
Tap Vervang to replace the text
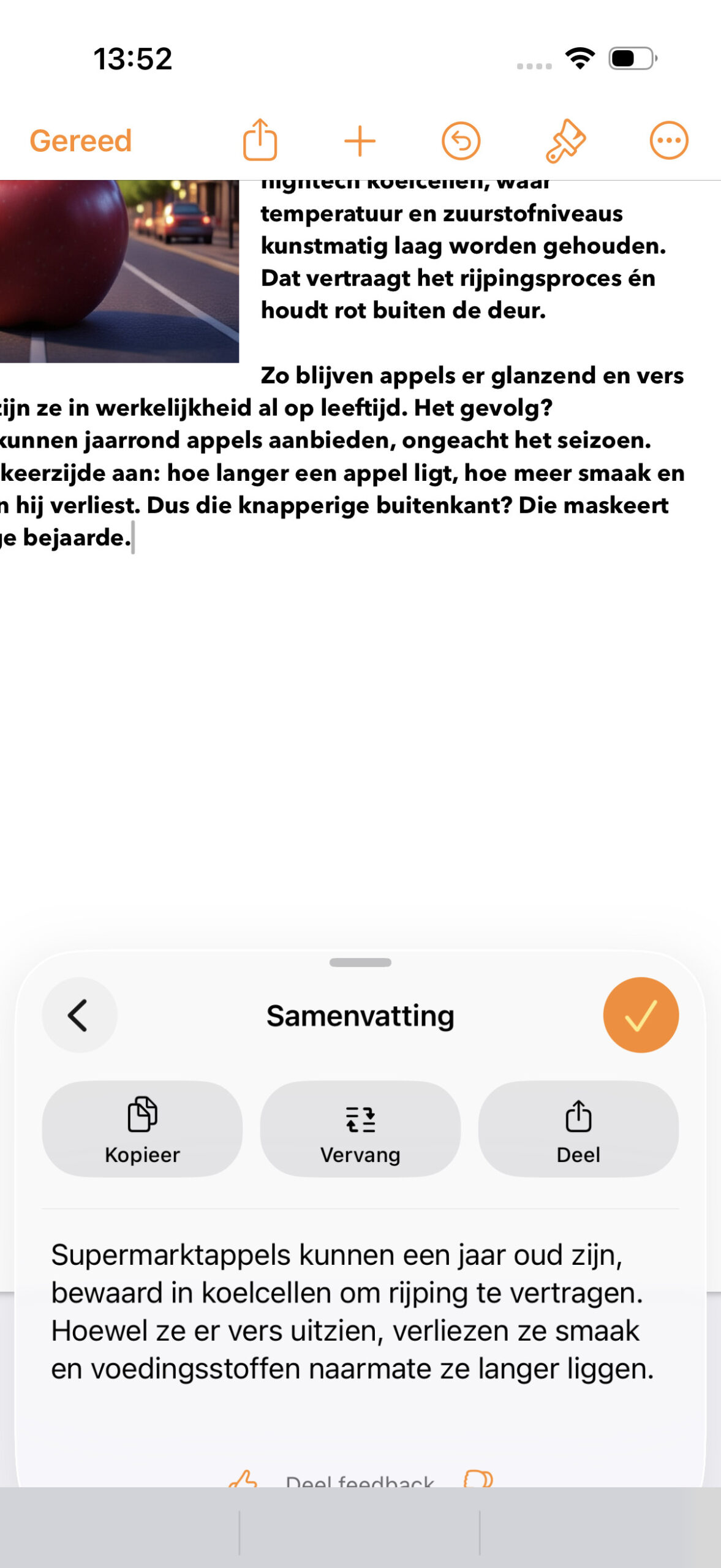tap(360, 1131)
